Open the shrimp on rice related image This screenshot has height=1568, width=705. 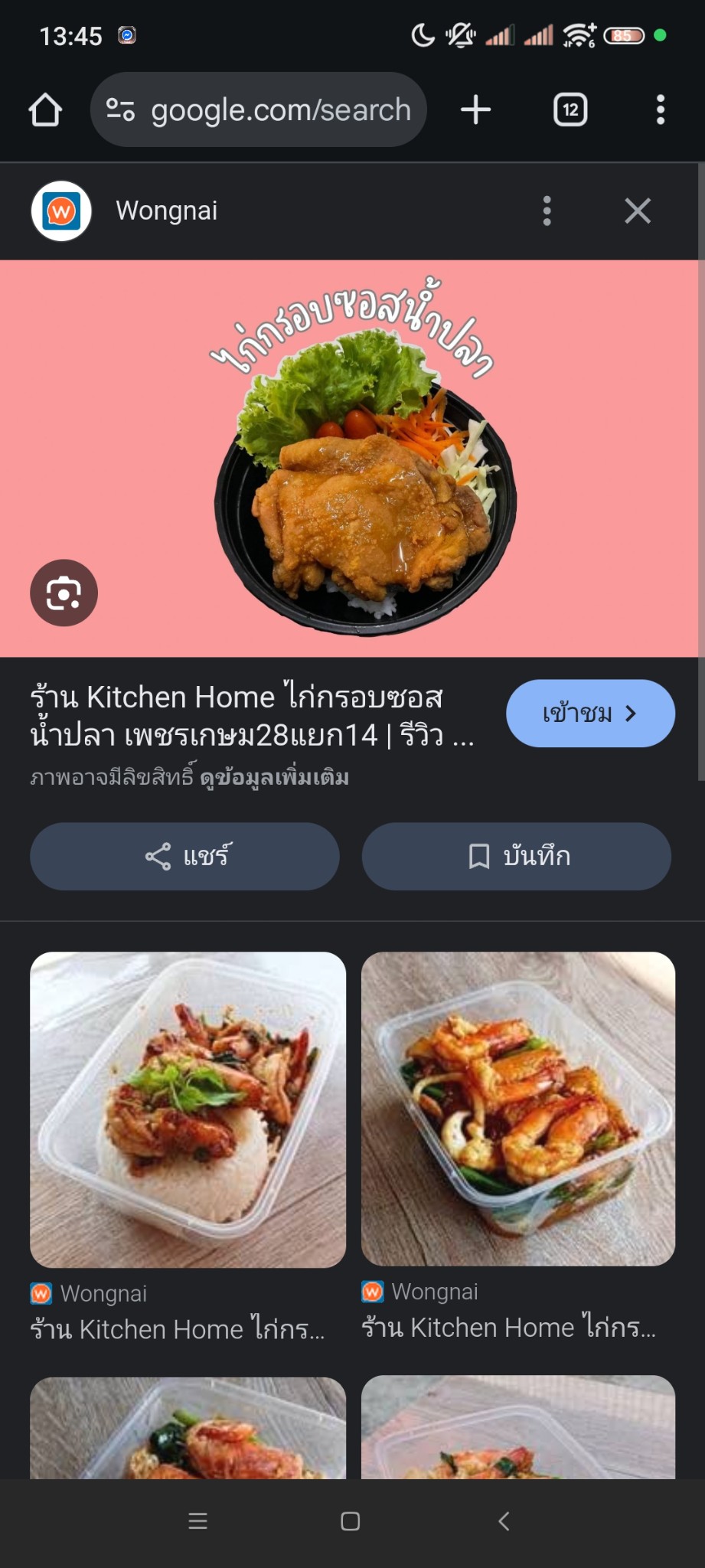(x=188, y=1109)
